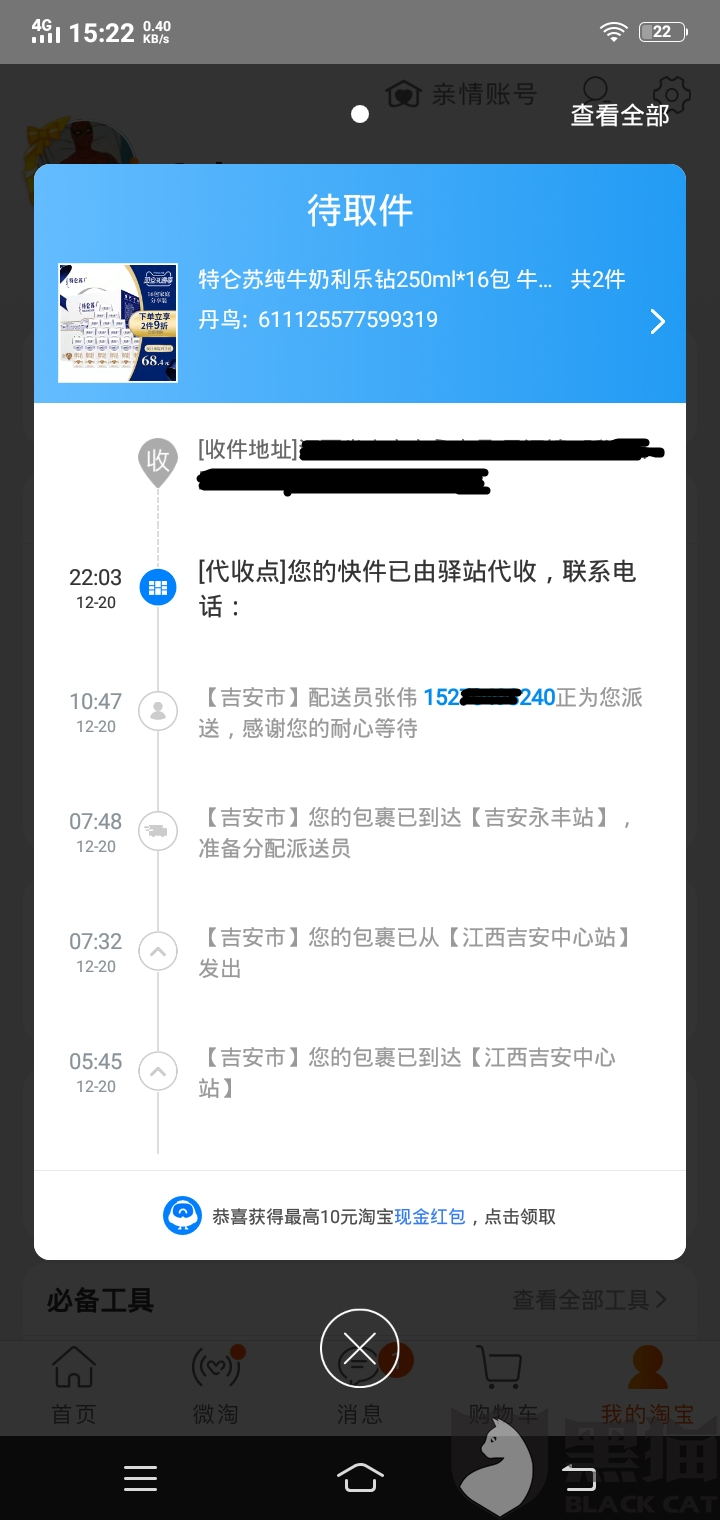Open the 特仑苏 milk order details arrow
Image resolution: width=720 pixels, height=1520 pixels.
point(657,321)
